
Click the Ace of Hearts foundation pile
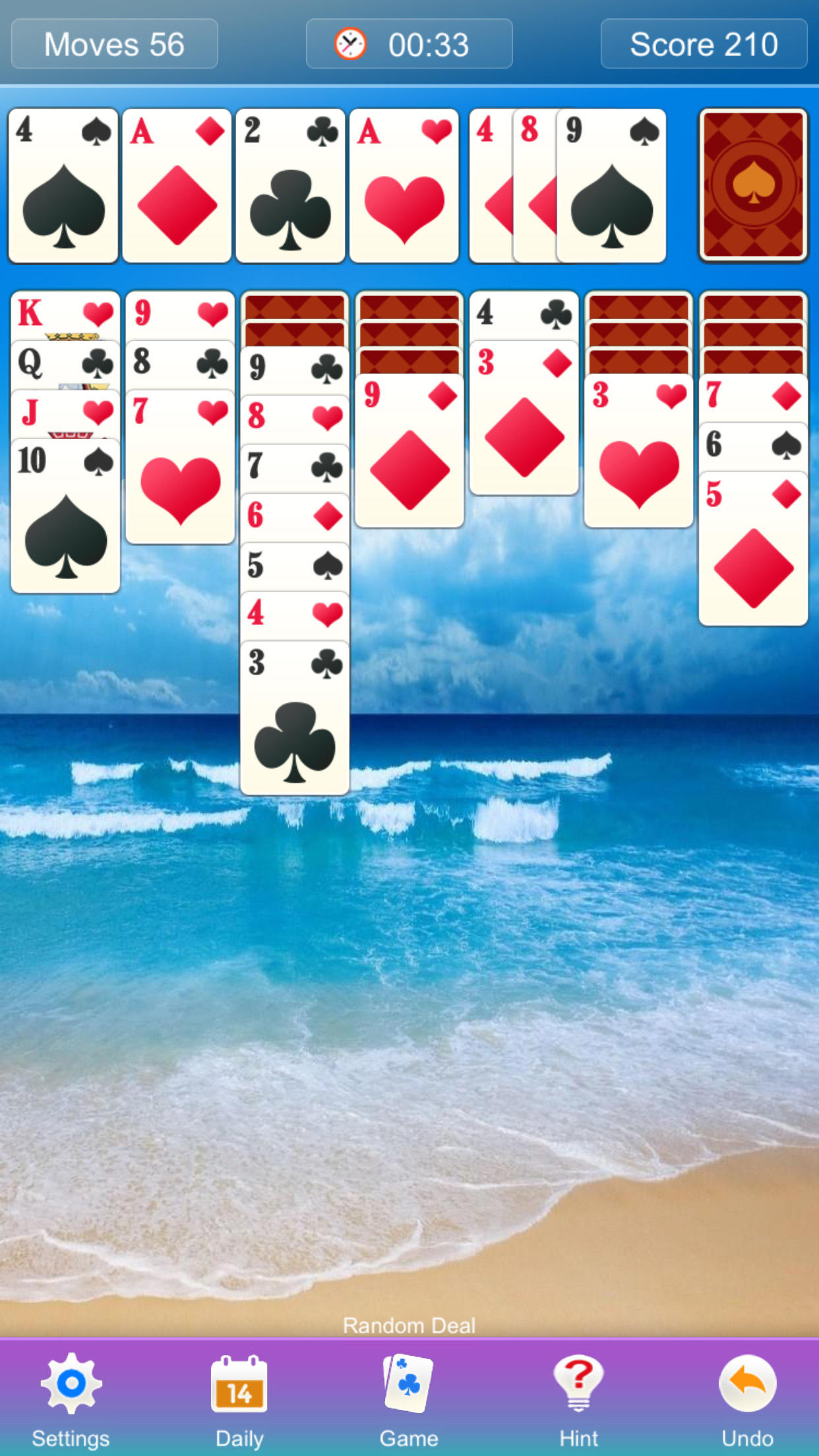[405, 185]
